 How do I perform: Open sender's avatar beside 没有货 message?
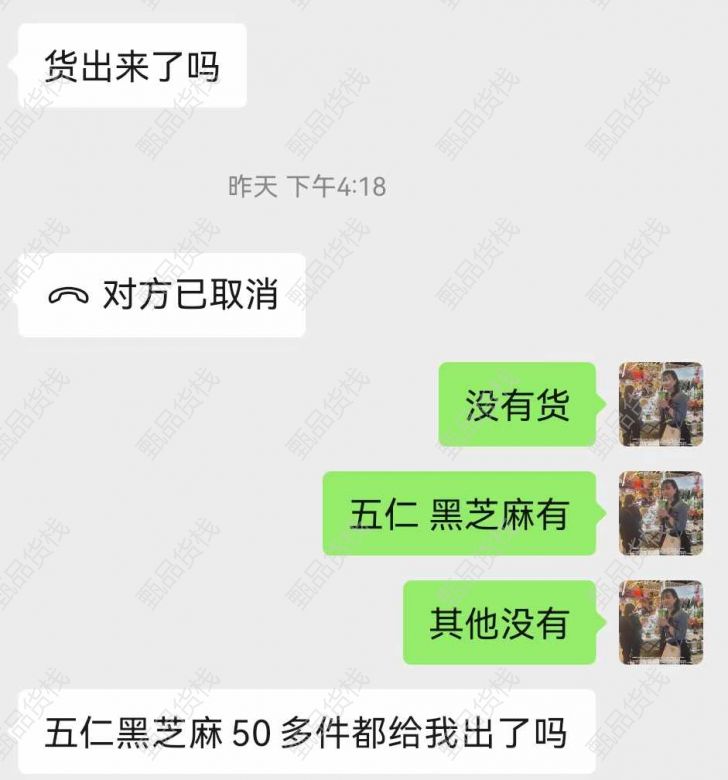(x=660, y=404)
